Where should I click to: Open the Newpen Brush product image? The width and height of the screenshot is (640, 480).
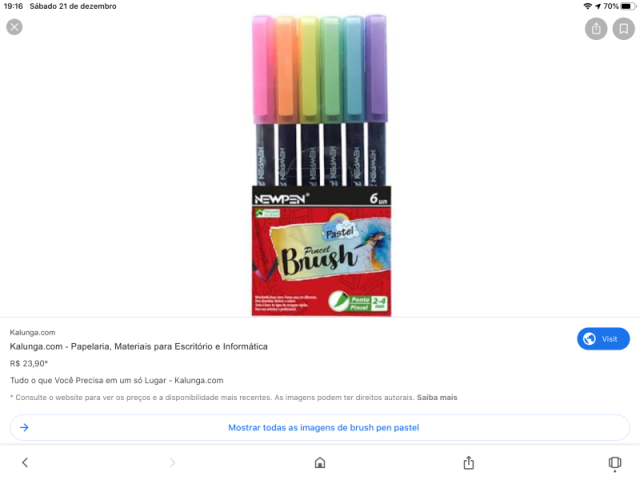click(320, 165)
